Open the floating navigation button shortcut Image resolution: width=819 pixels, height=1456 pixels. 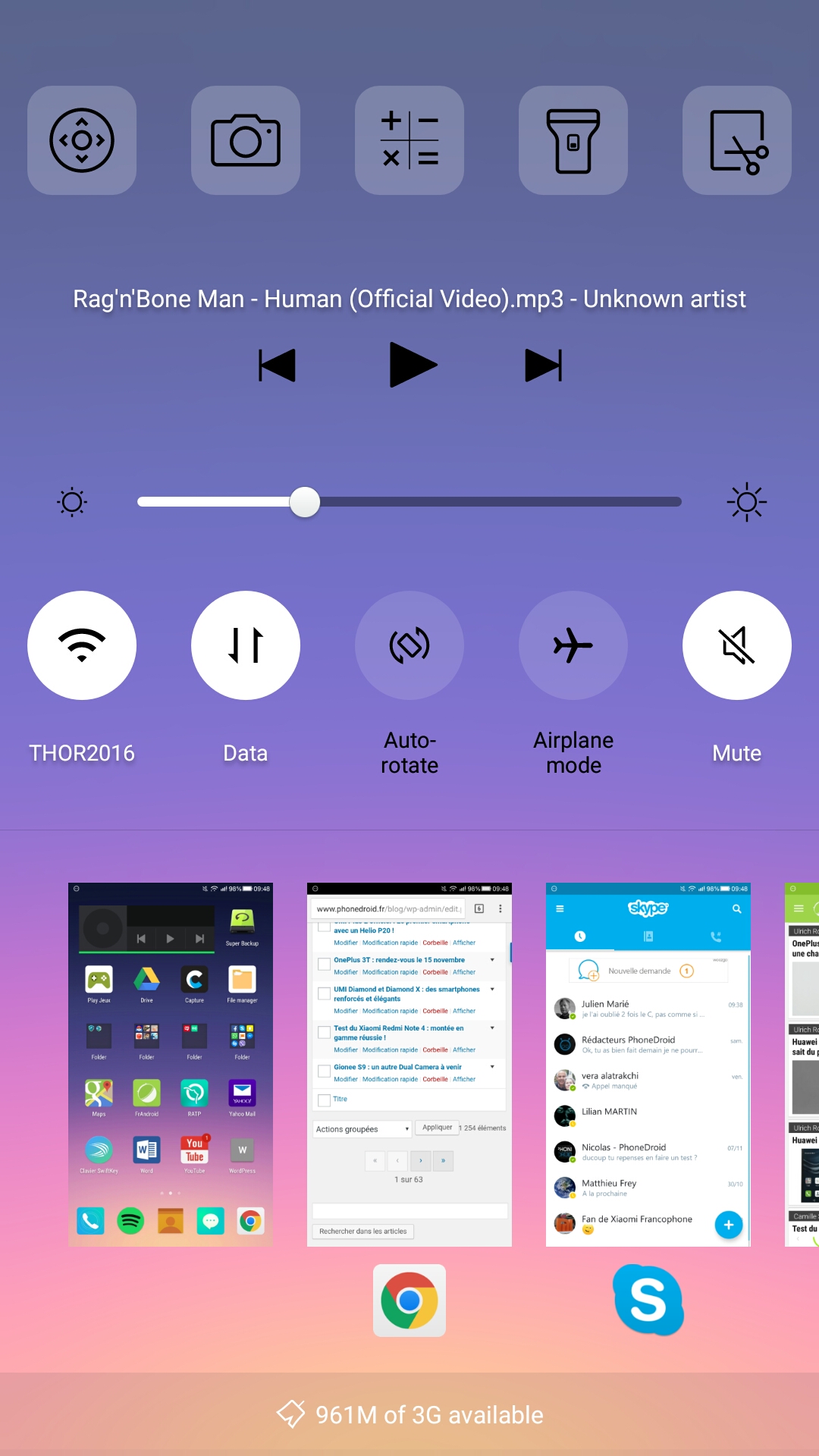82,140
